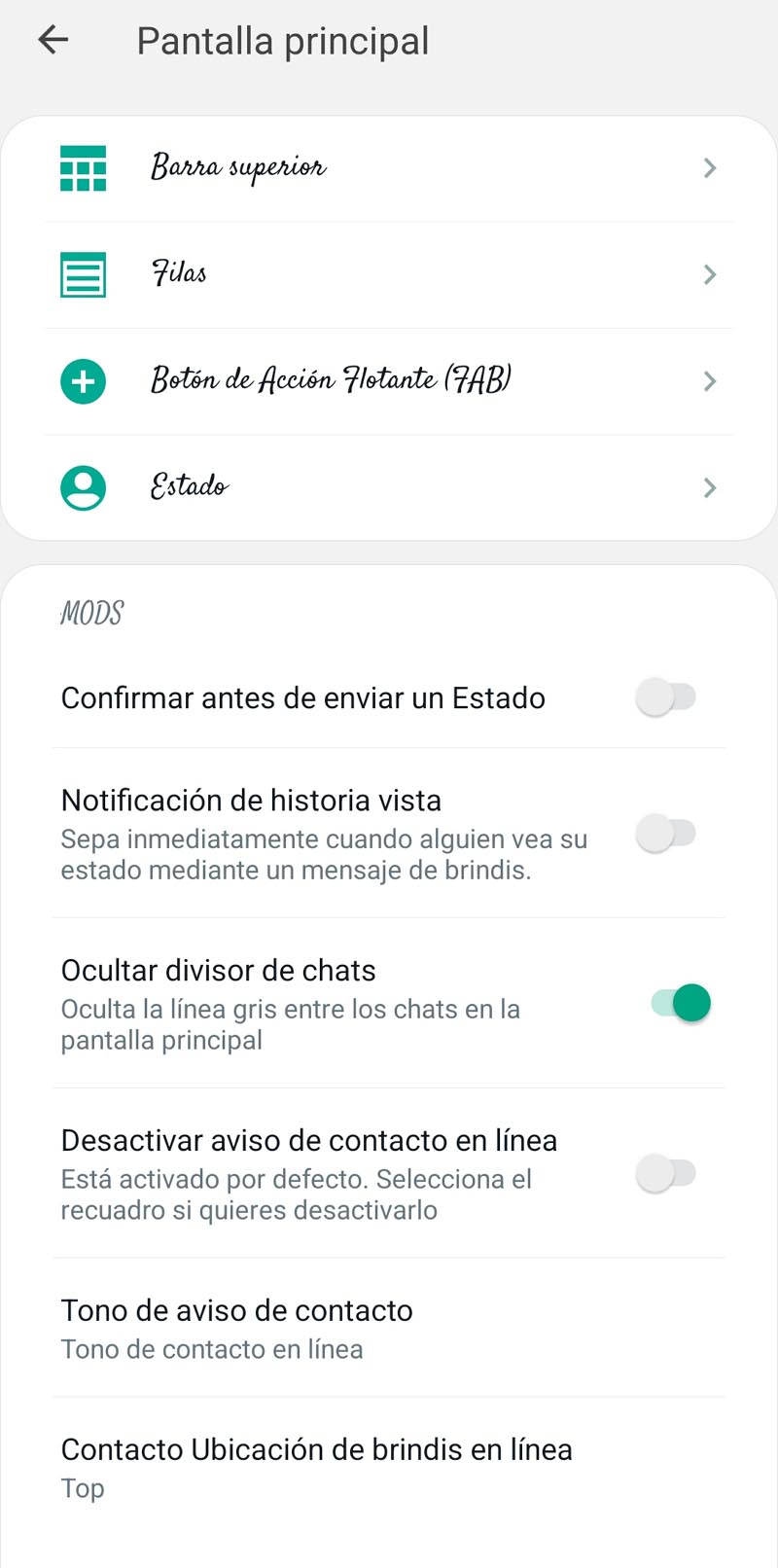Click the green grid icon for Barra superior
The height and width of the screenshot is (1568, 778).
tap(83, 167)
